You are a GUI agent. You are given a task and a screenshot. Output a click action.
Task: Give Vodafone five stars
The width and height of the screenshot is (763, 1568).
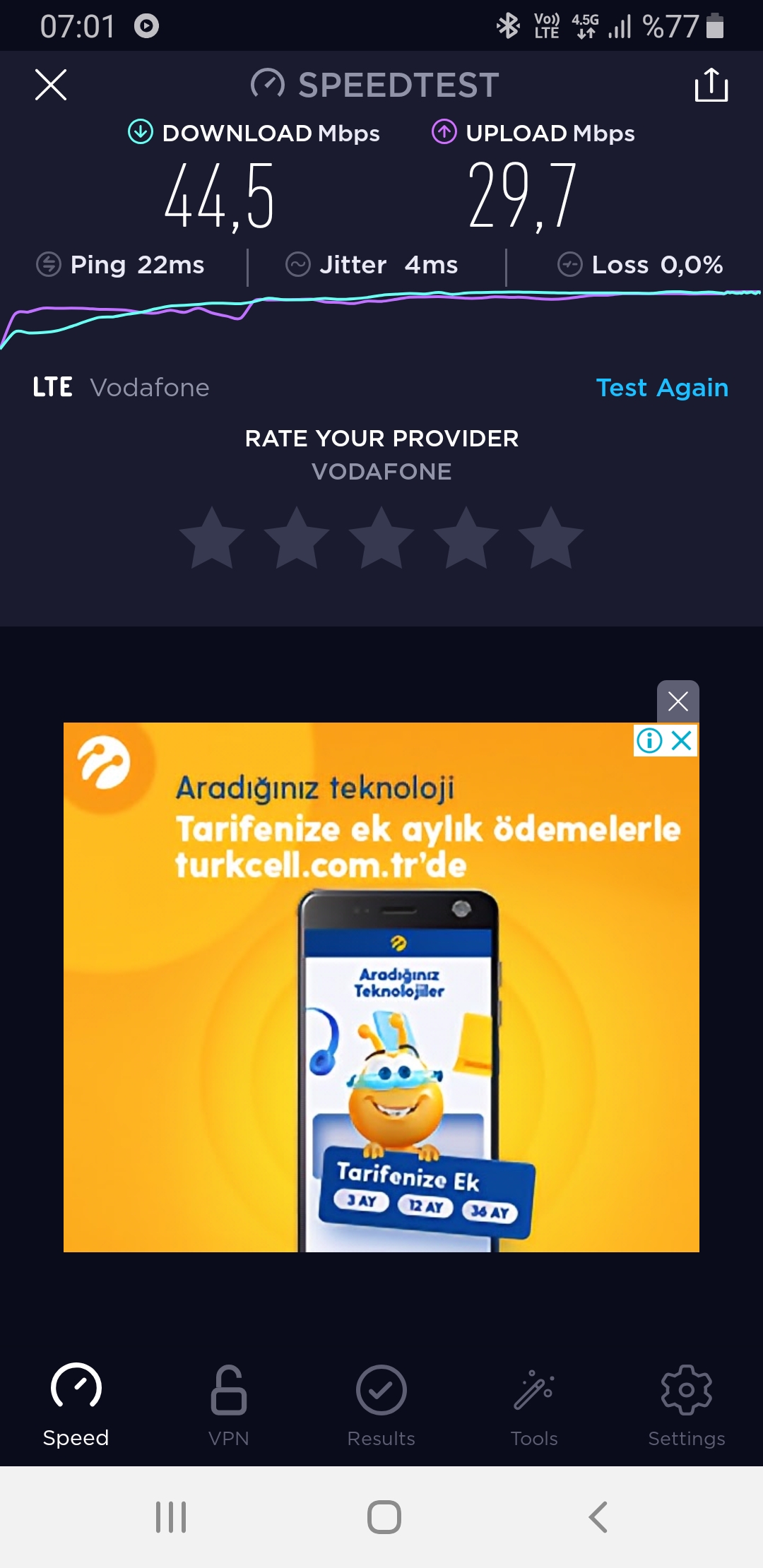coord(551,538)
